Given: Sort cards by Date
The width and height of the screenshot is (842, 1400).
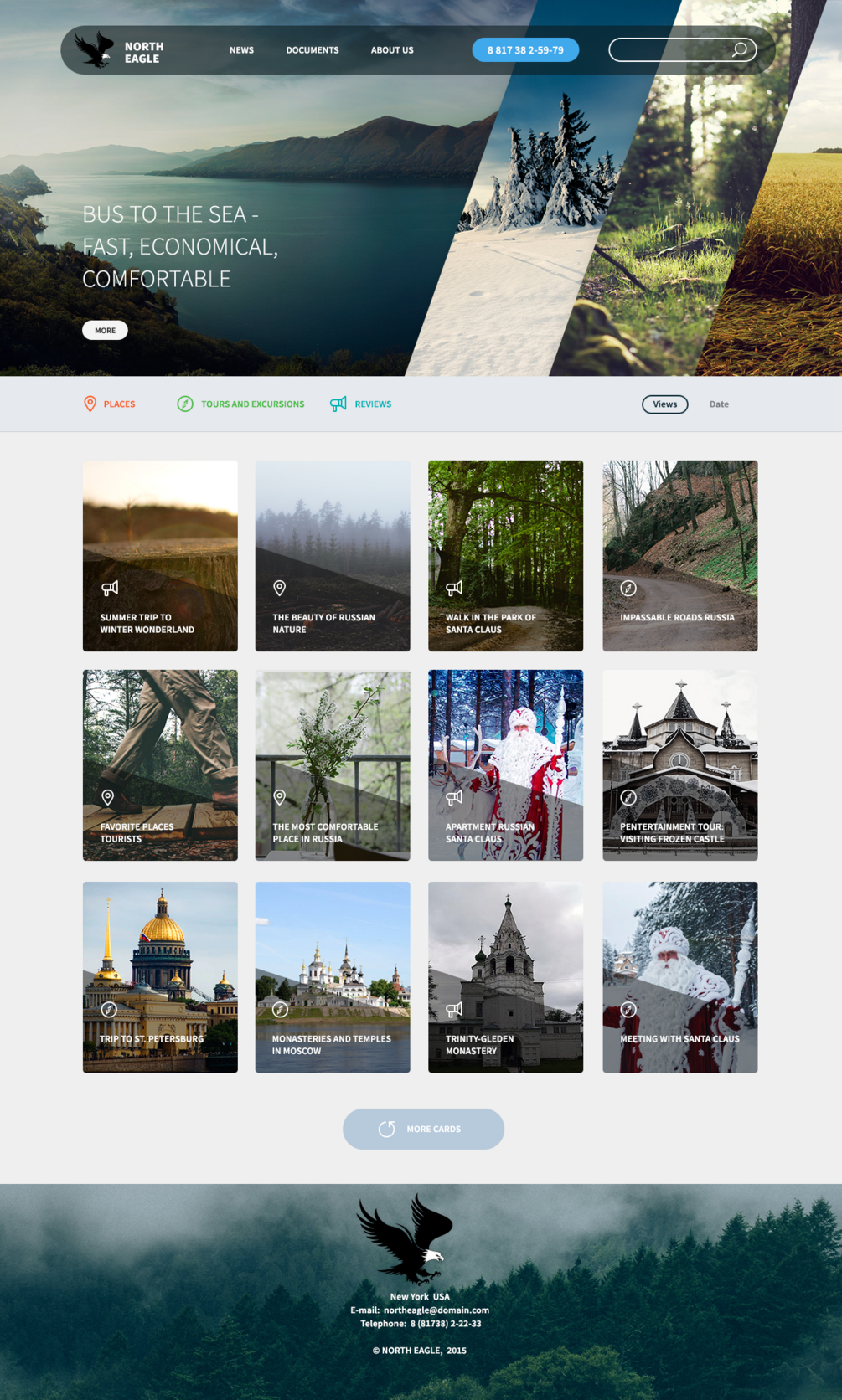Looking at the screenshot, I should click(x=719, y=404).
